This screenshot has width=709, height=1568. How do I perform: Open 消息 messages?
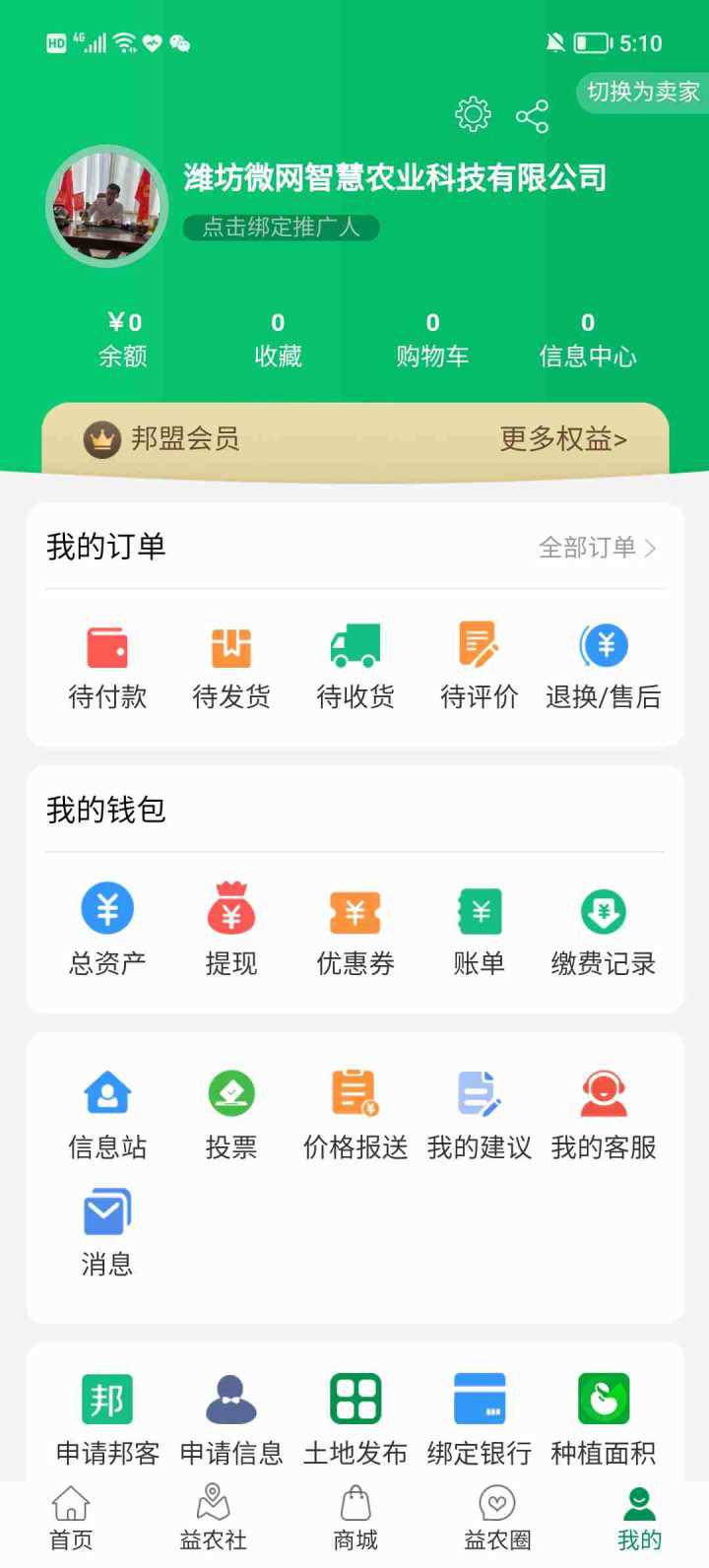(107, 1232)
